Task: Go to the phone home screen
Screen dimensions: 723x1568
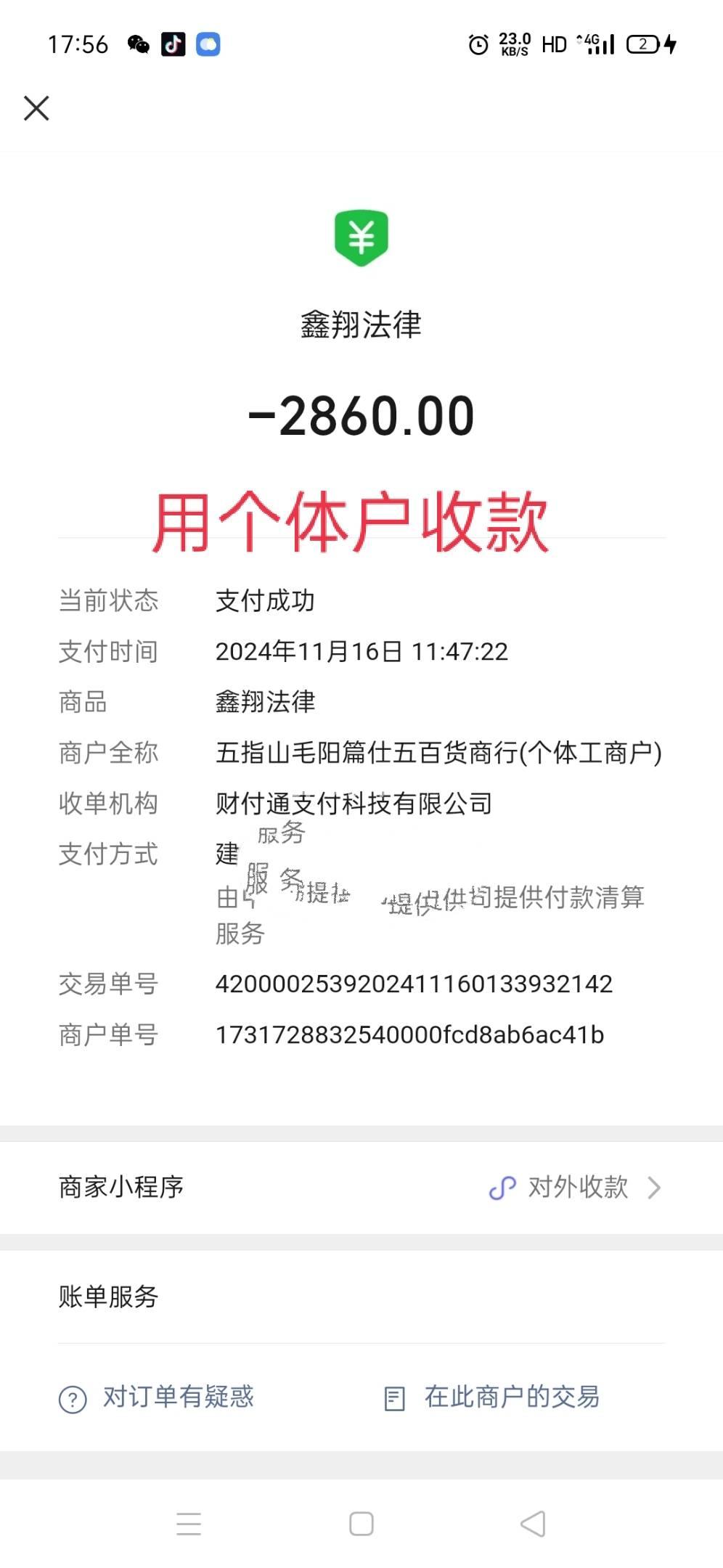Action: (361, 1524)
